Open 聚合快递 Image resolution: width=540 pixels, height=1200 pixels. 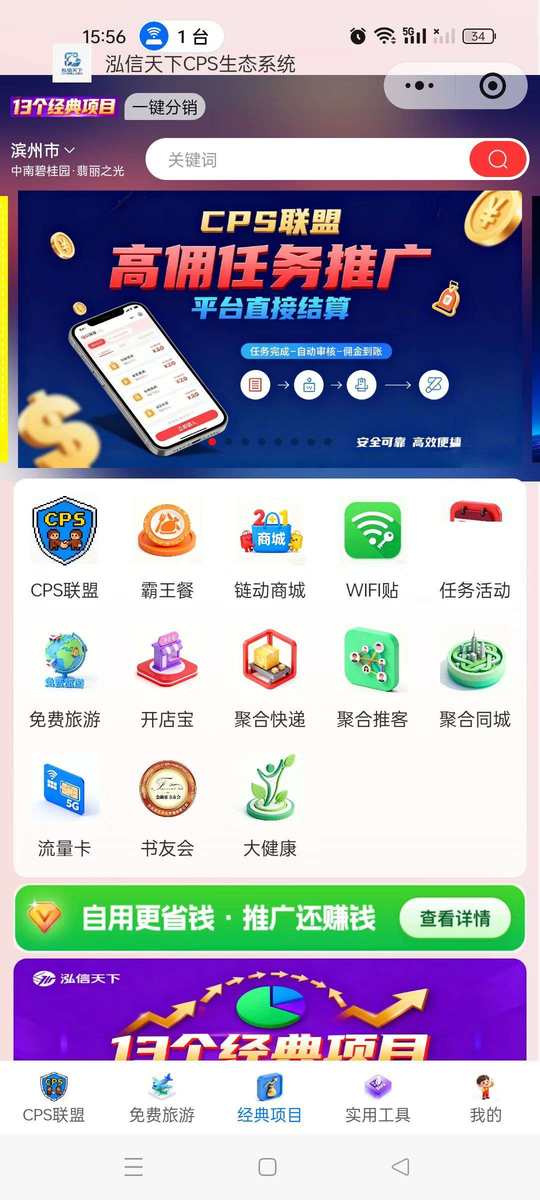[x=270, y=678]
